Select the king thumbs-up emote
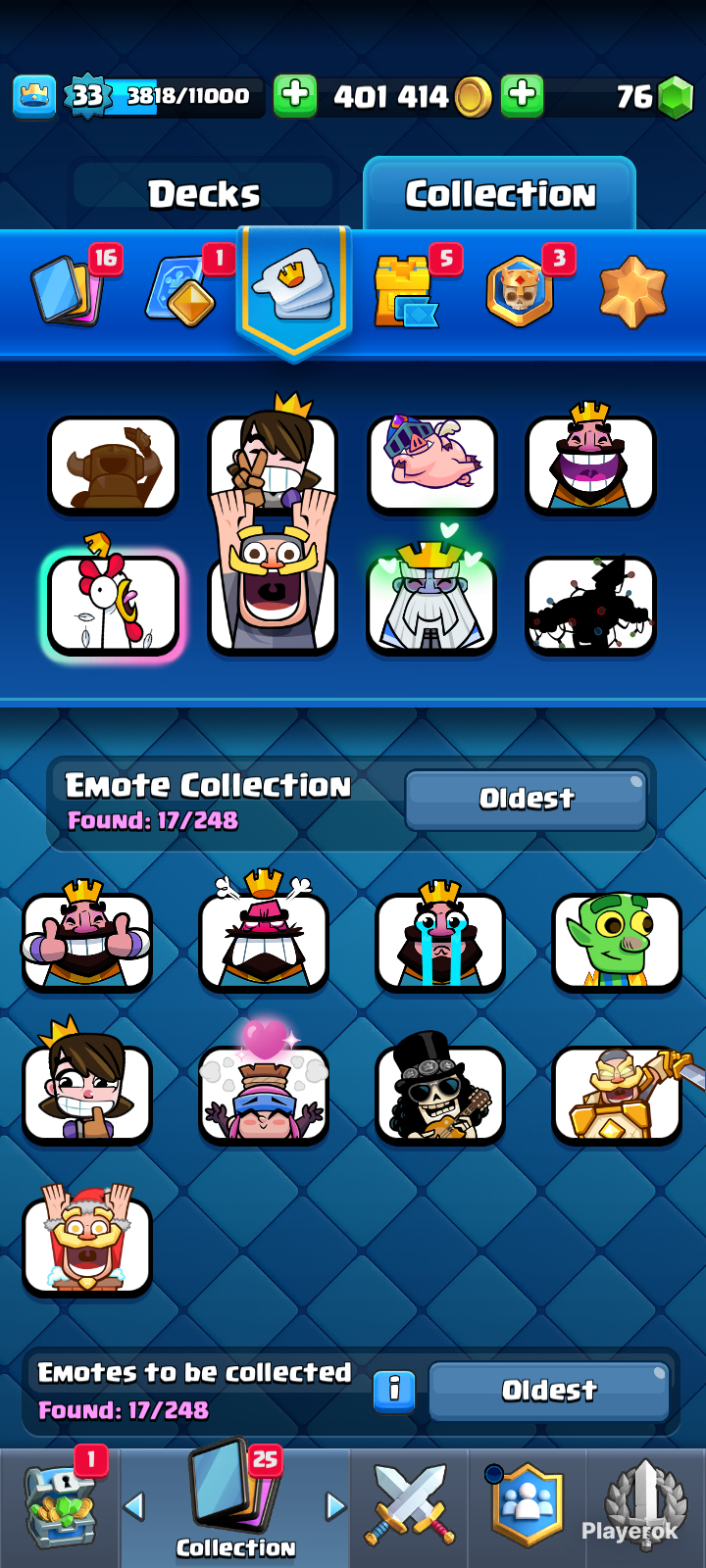The height and width of the screenshot is (1568, 706). pyautogui.click(x=87, y=939)
